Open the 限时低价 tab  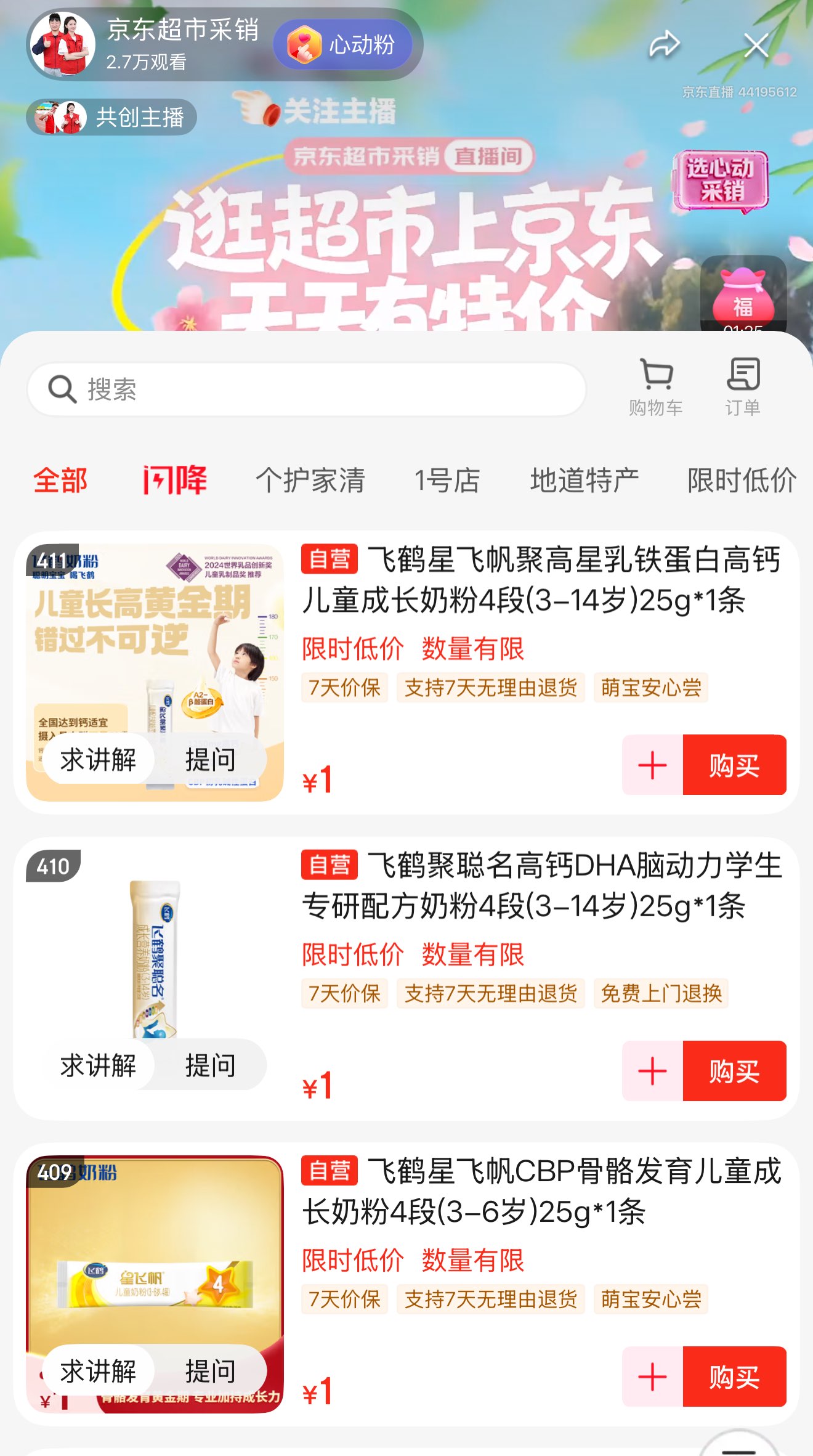[742, 480]
